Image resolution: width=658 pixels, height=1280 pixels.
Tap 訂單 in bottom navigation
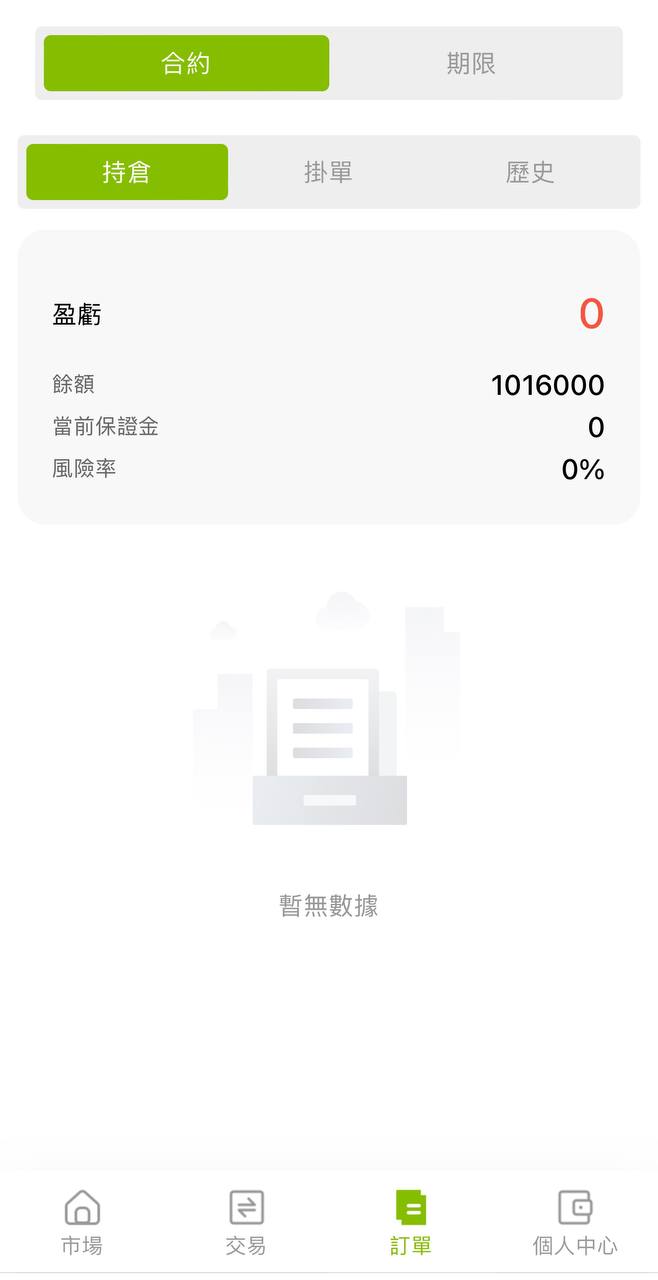click(411, 1221)
